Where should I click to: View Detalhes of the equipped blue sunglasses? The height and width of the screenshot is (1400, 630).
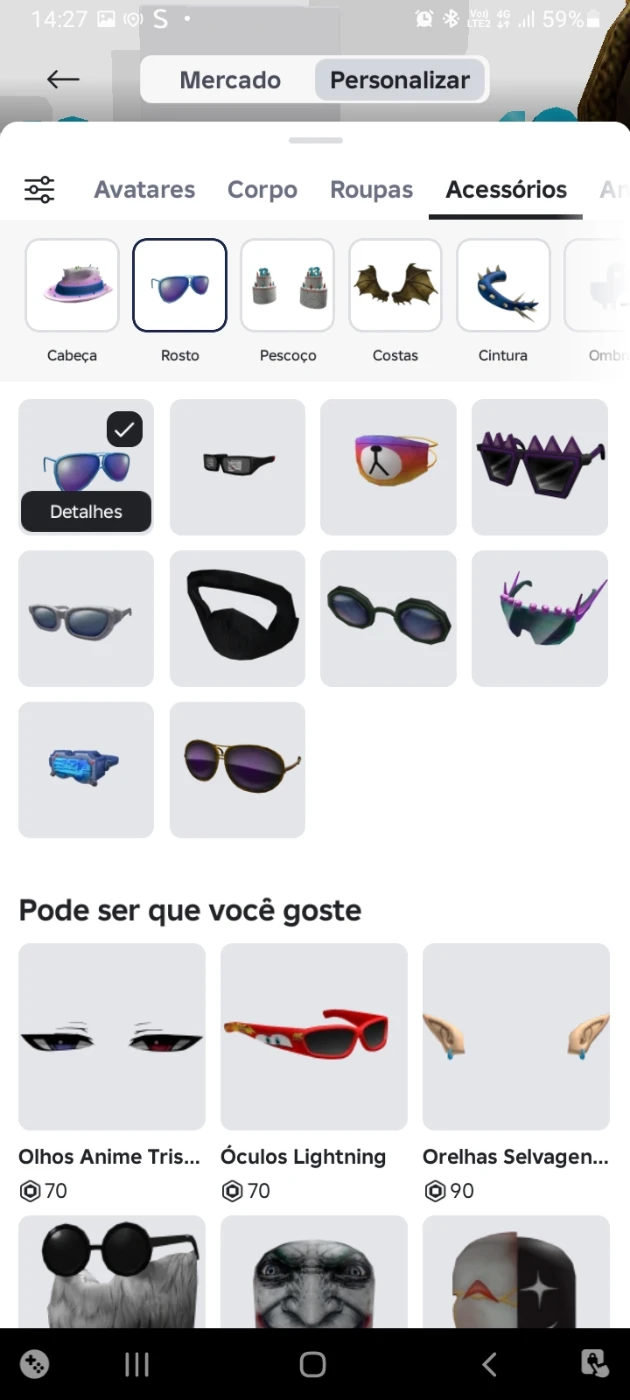86,512
